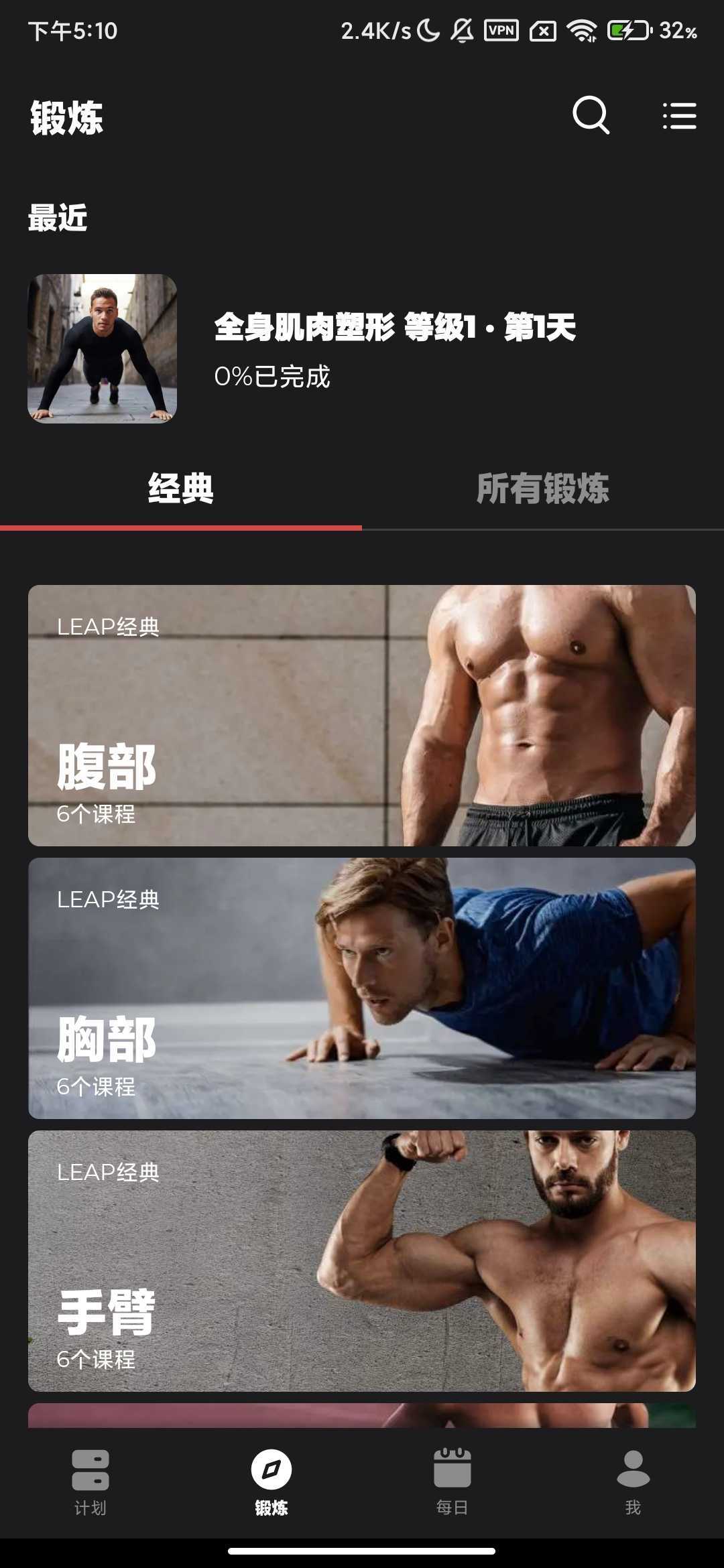
Task: Open the list menu icon
Action: point(679,116)
